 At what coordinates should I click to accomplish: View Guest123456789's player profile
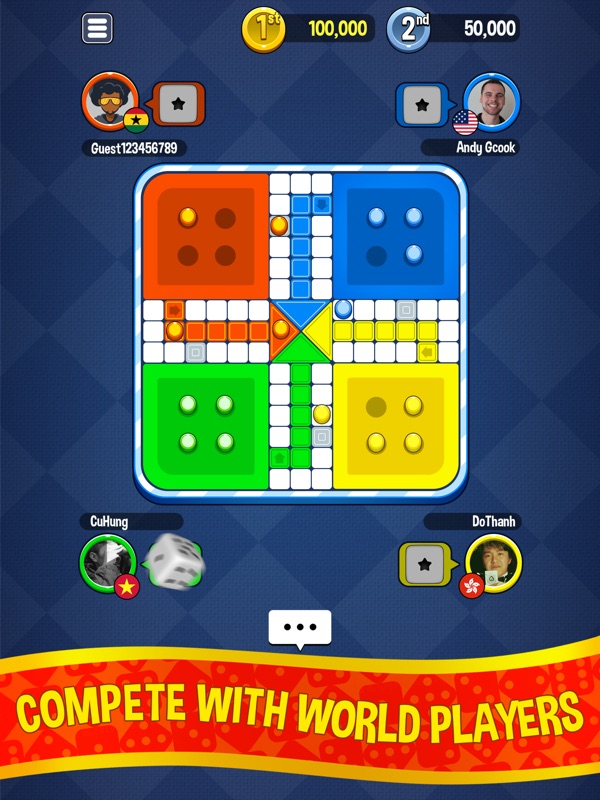[109, 101]
